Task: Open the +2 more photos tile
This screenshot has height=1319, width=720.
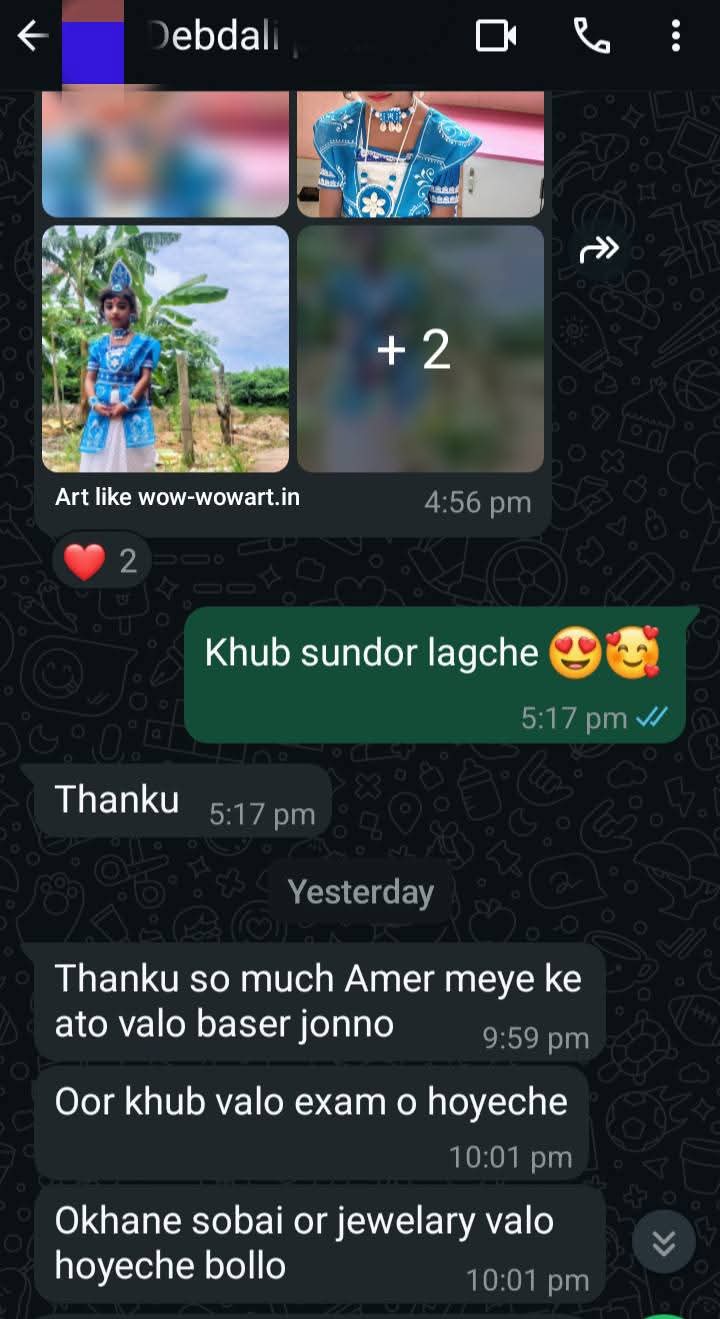Action: tap(420, 348)
